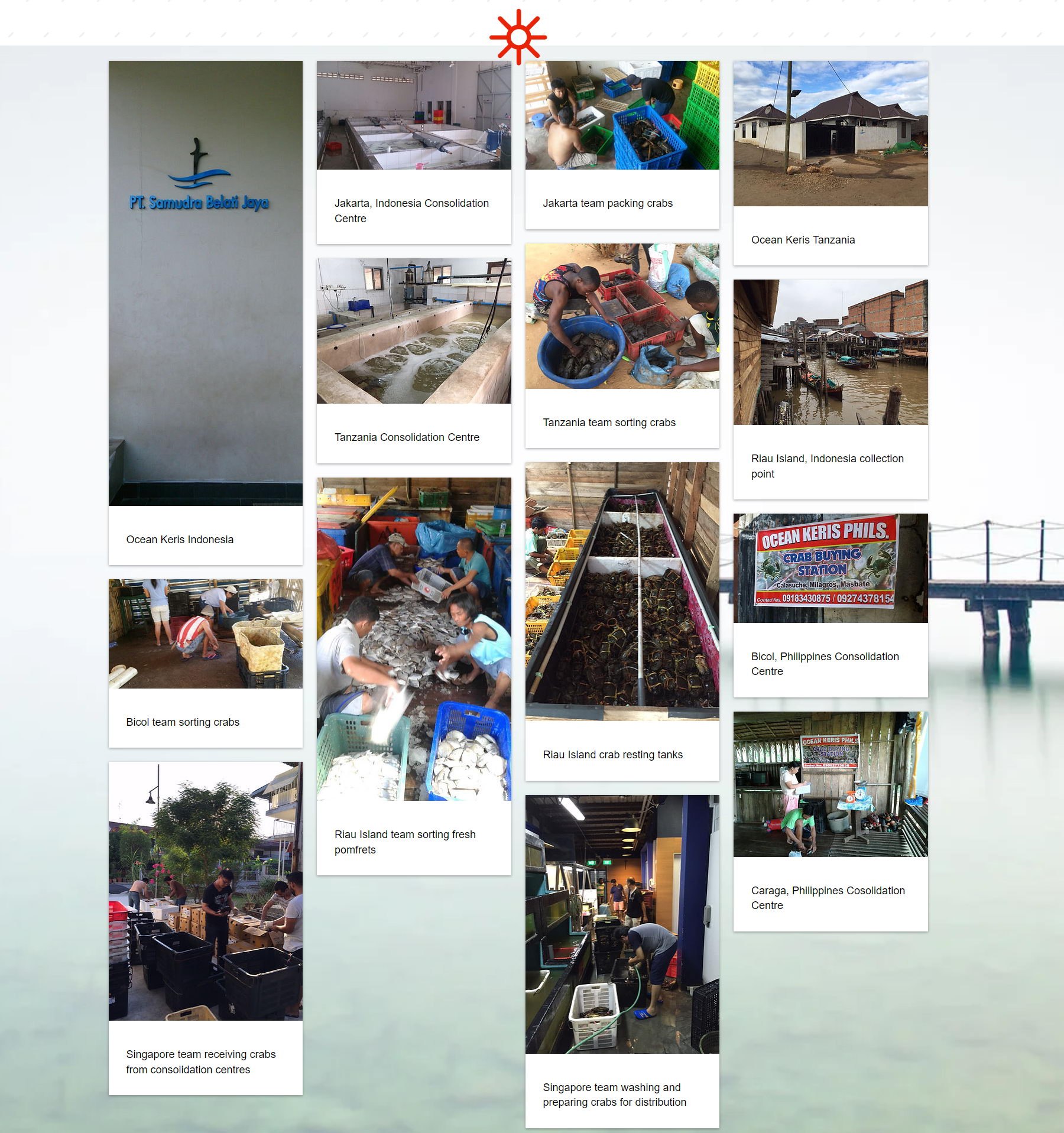View Caraga, Philippines Consolidation Centre photo
This screenshot has width=1064, height=1133.
click(x=830, y=784)
